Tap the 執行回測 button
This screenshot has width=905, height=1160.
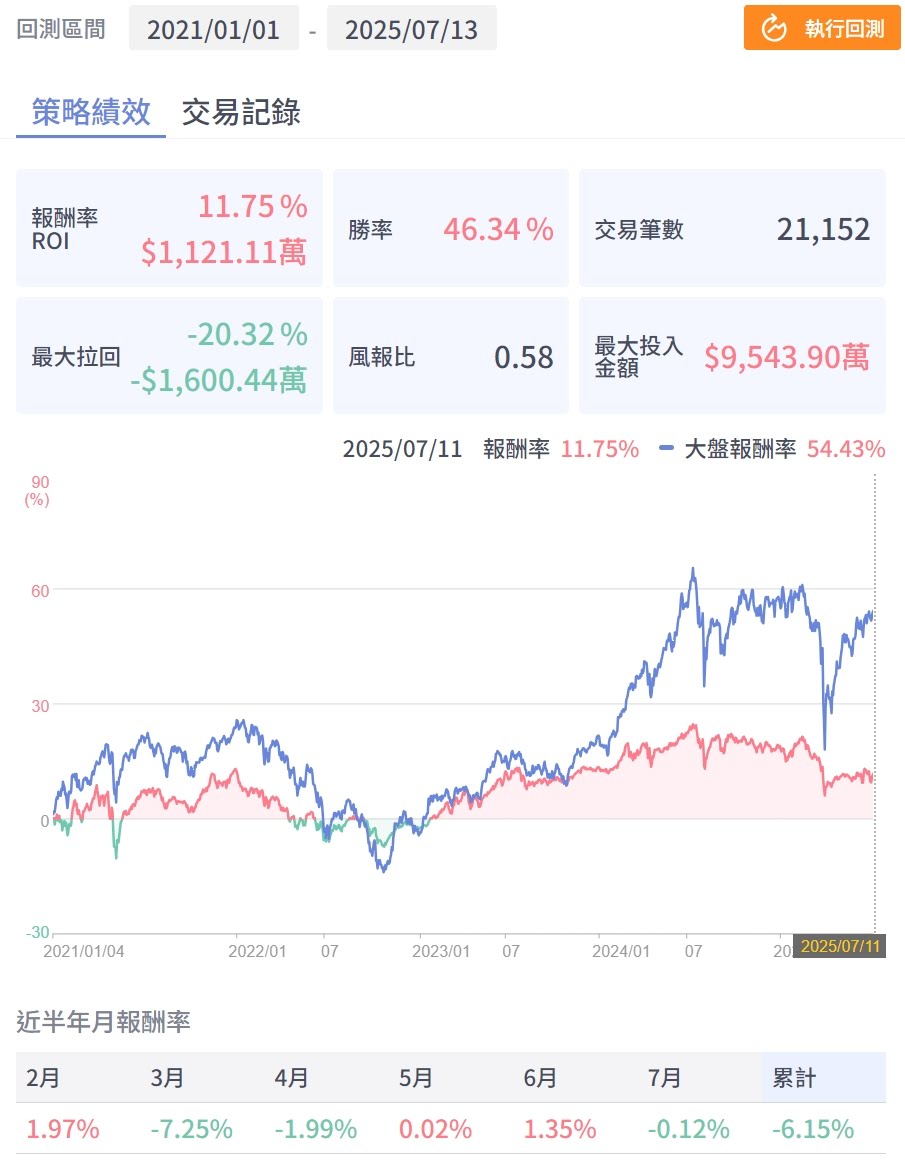(822, 28)
